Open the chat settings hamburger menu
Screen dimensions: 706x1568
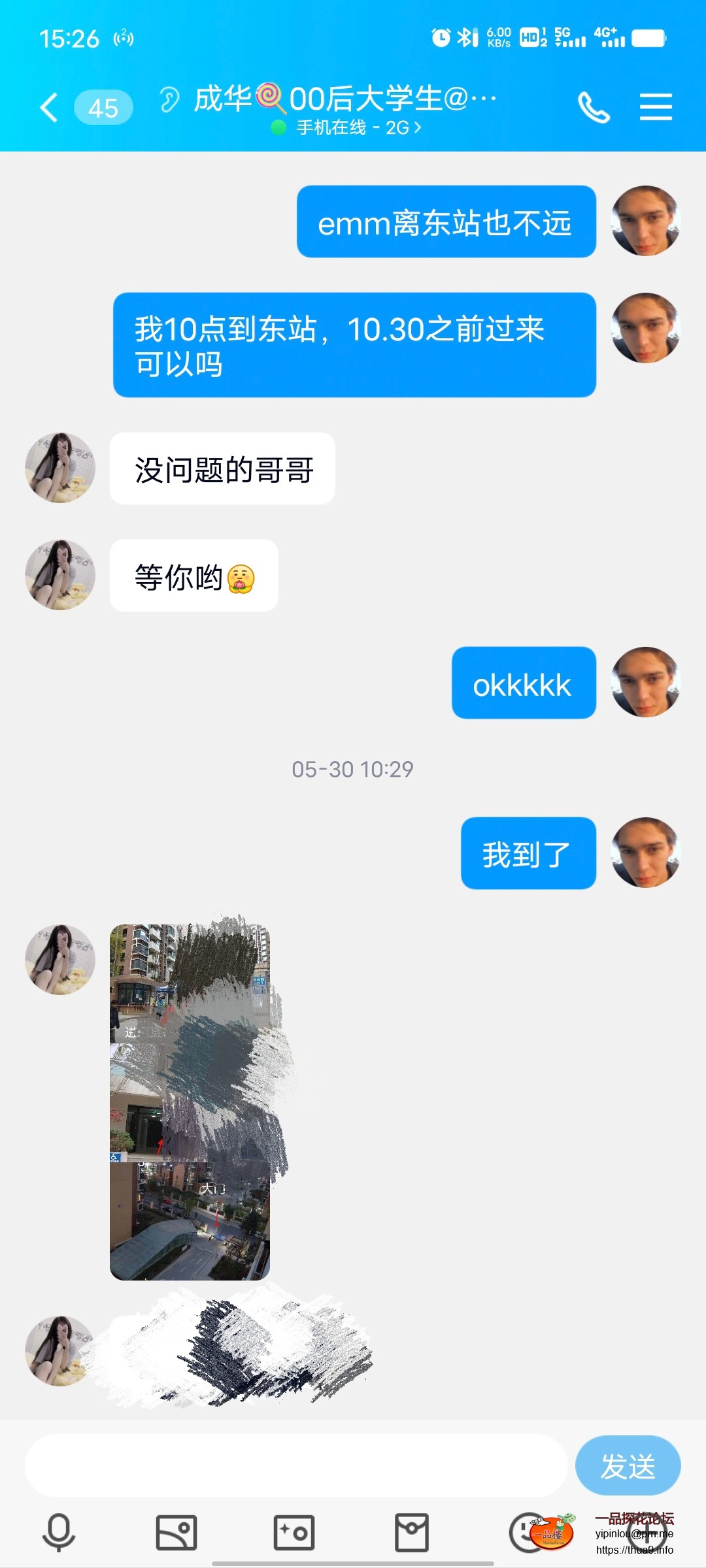pyautogui.click(x=656, y=106)
